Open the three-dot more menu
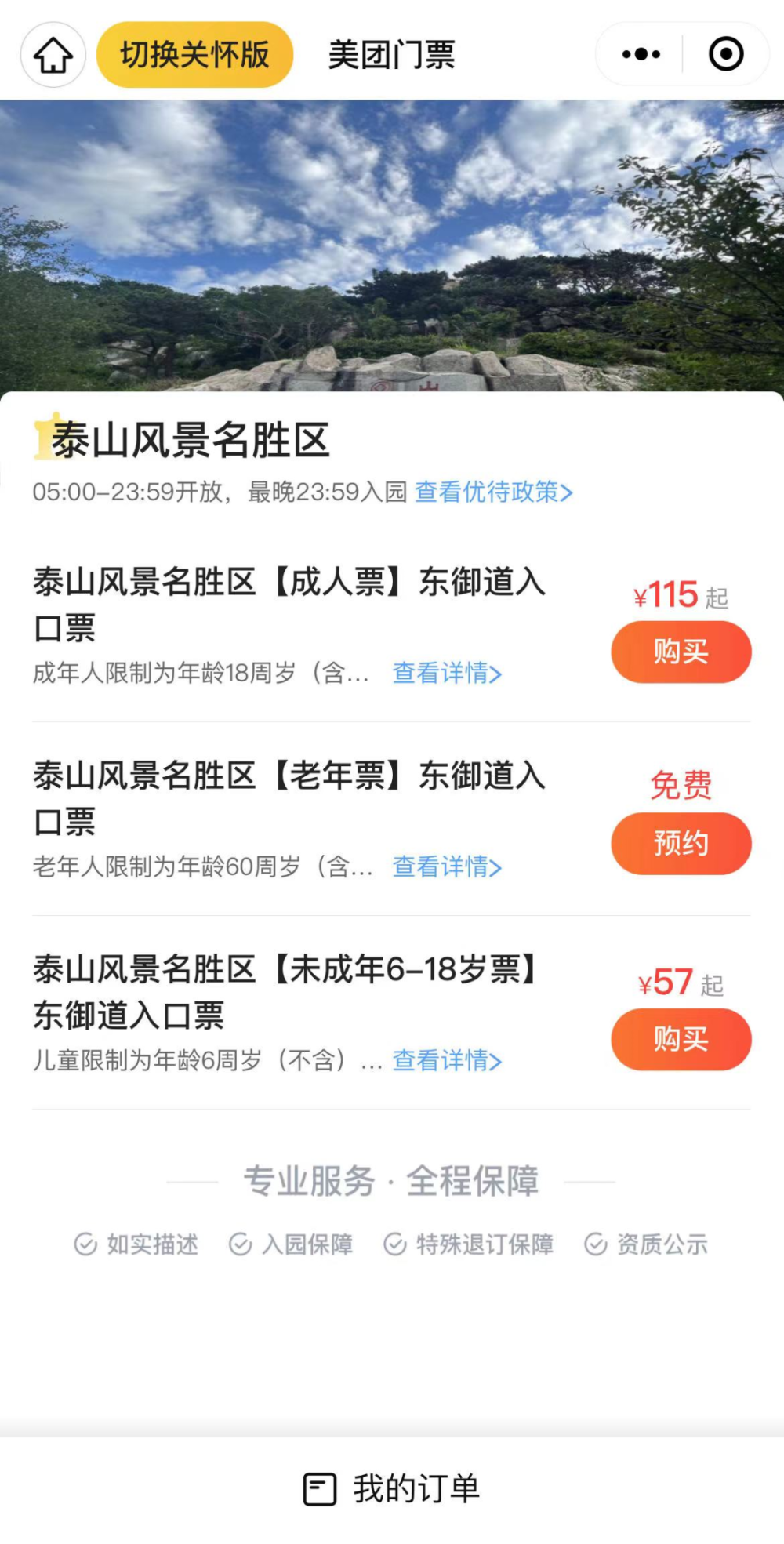The image size is (784, 1544). [x=641, y=55]
